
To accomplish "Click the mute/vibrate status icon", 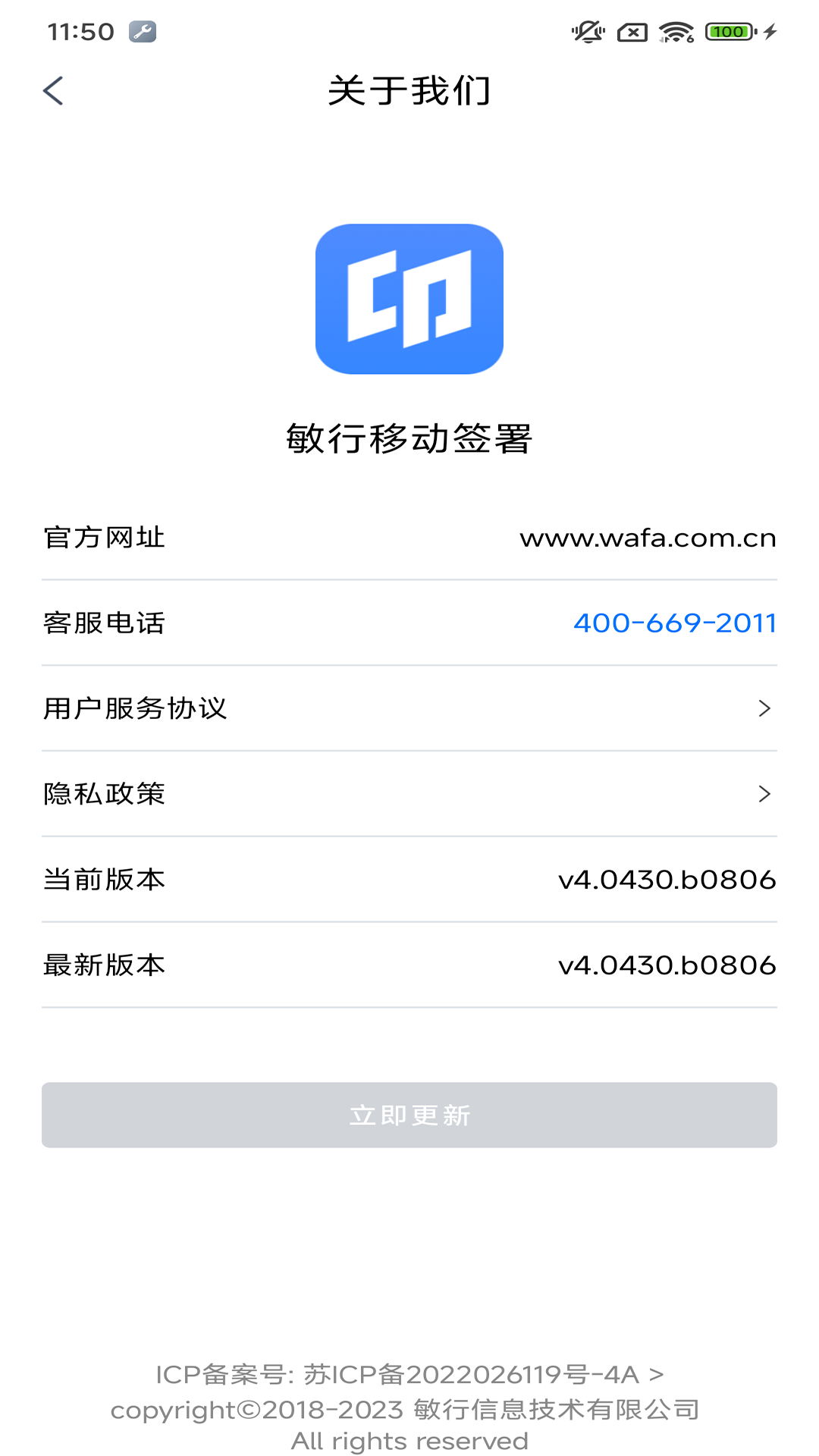I will tap(588, 32).
